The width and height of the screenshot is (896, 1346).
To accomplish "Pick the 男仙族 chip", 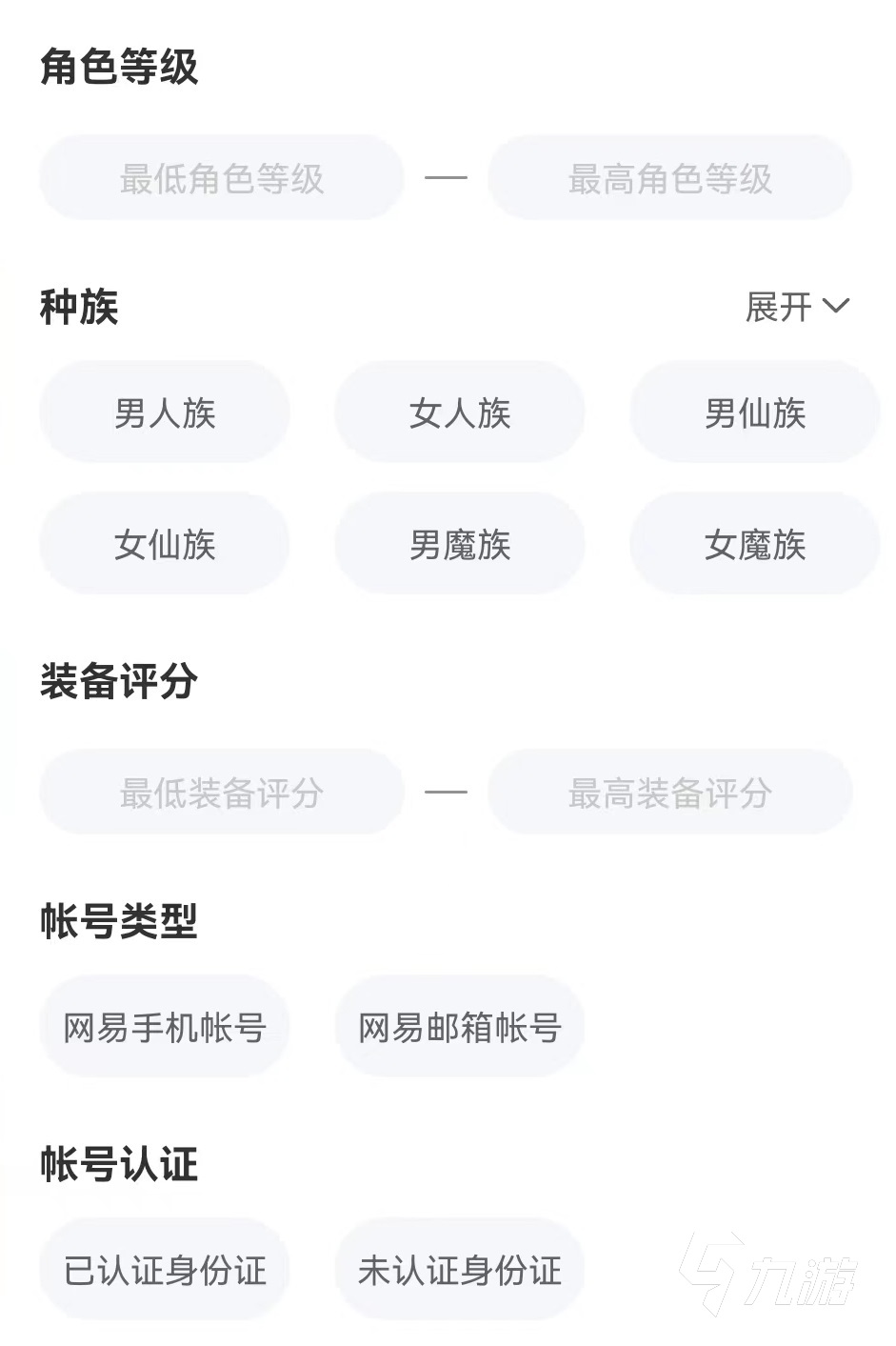I will click(x=754, y=413).
